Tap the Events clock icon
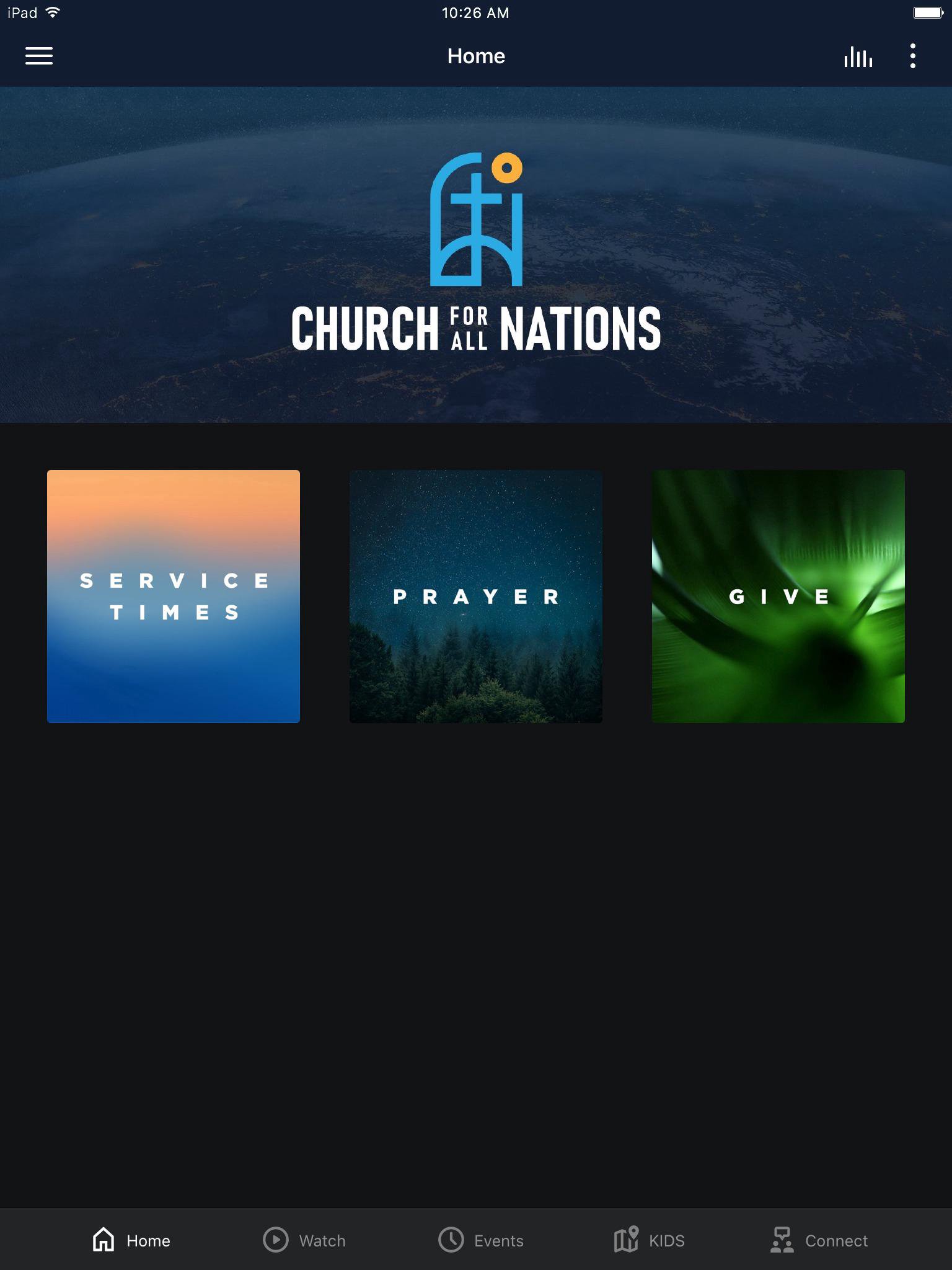The width and height of the screenshot is (952, 1270). (451, 1240)
